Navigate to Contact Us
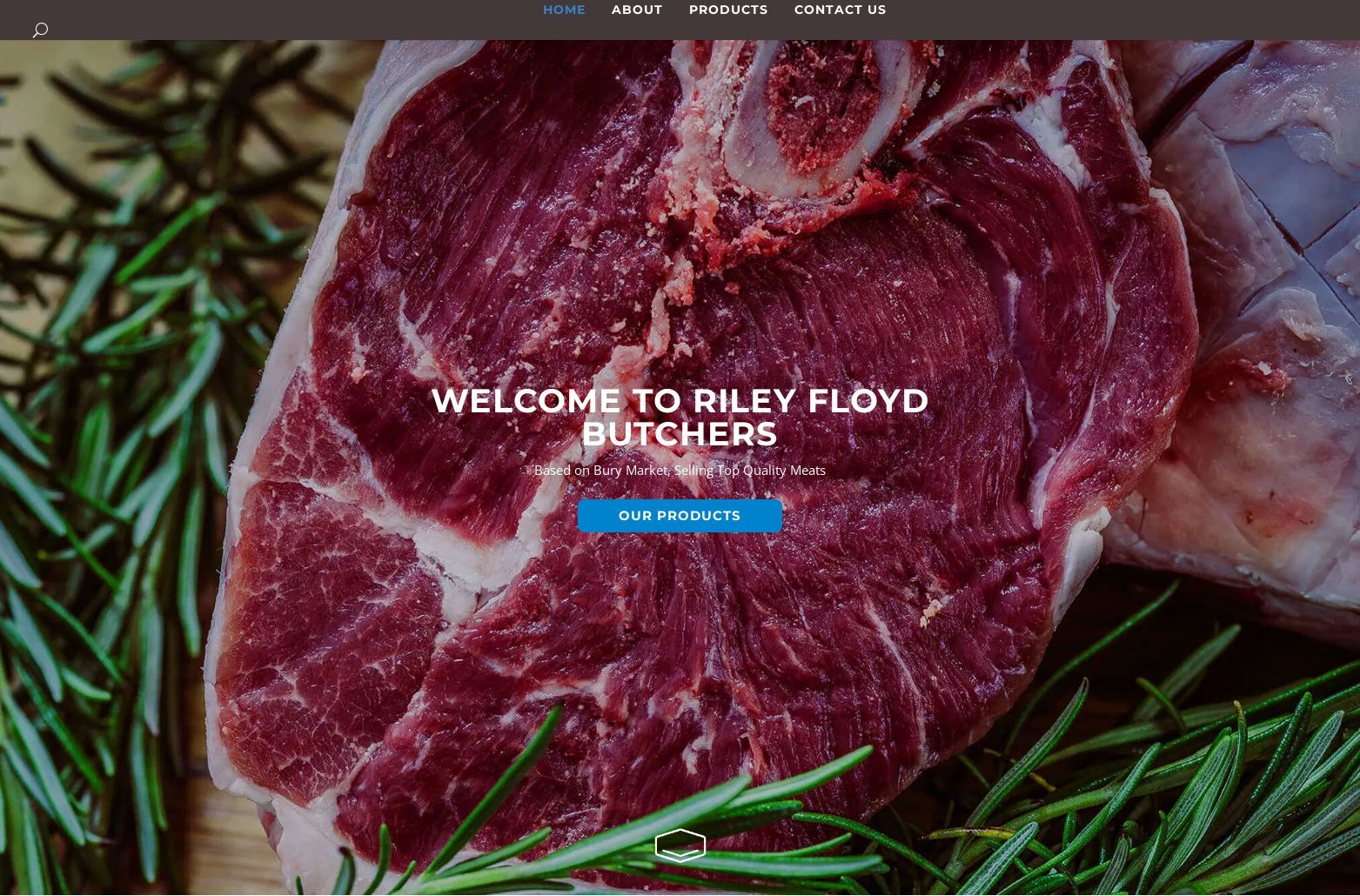 pyautogui.click(x=839, y=10)
